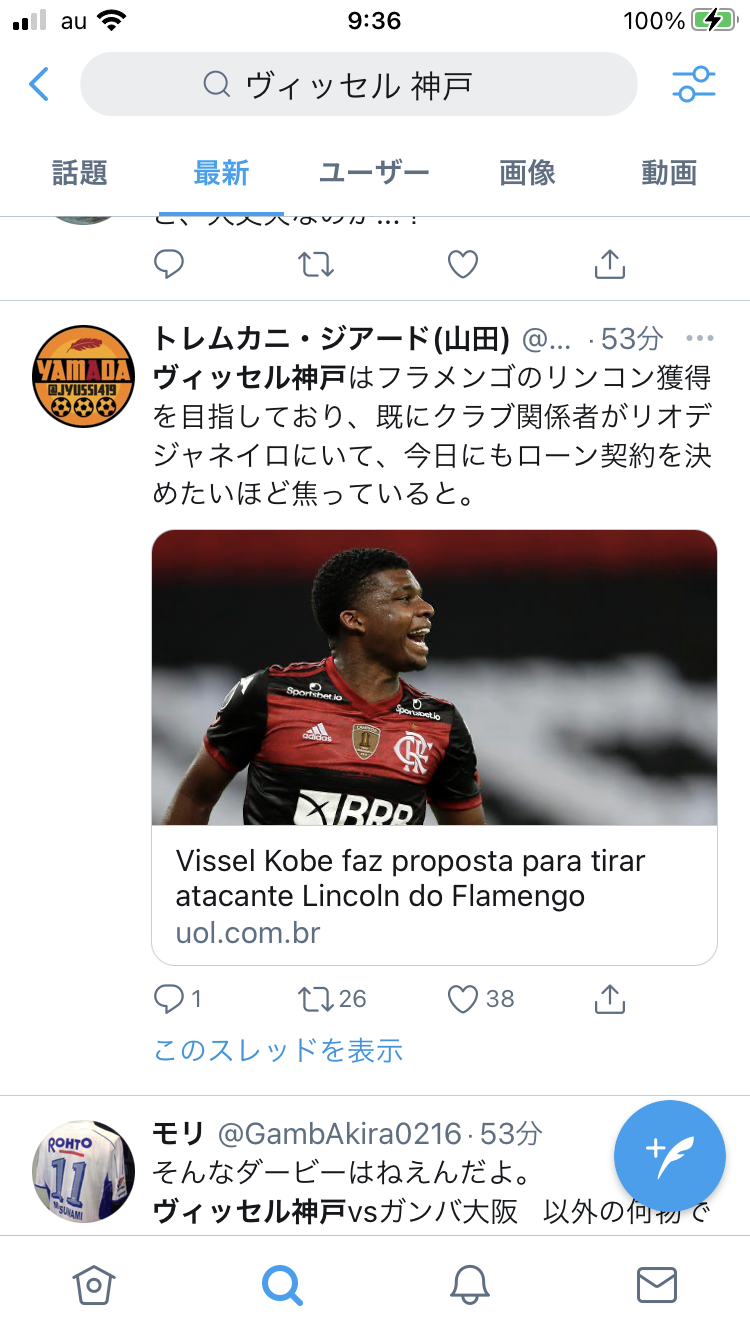Viewport: 750px width, 1334px height.
Task: Tap このスレッドを表示 link
Action: (x=278, y=1050)
